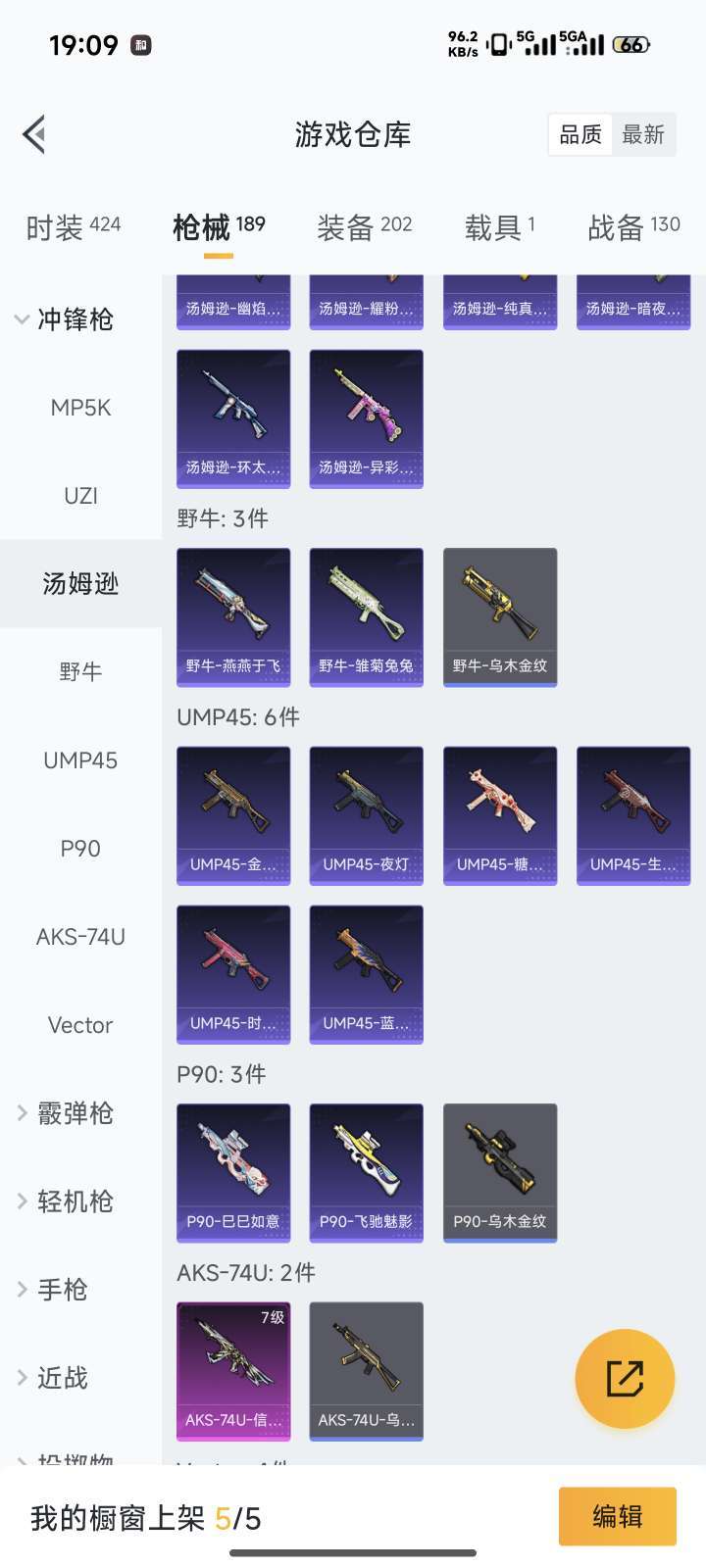Image resolution: width=706 pixels, height=1568 pixels.
Task: Expand the 轻机枪 category
Action: (x=65, y=1201)
